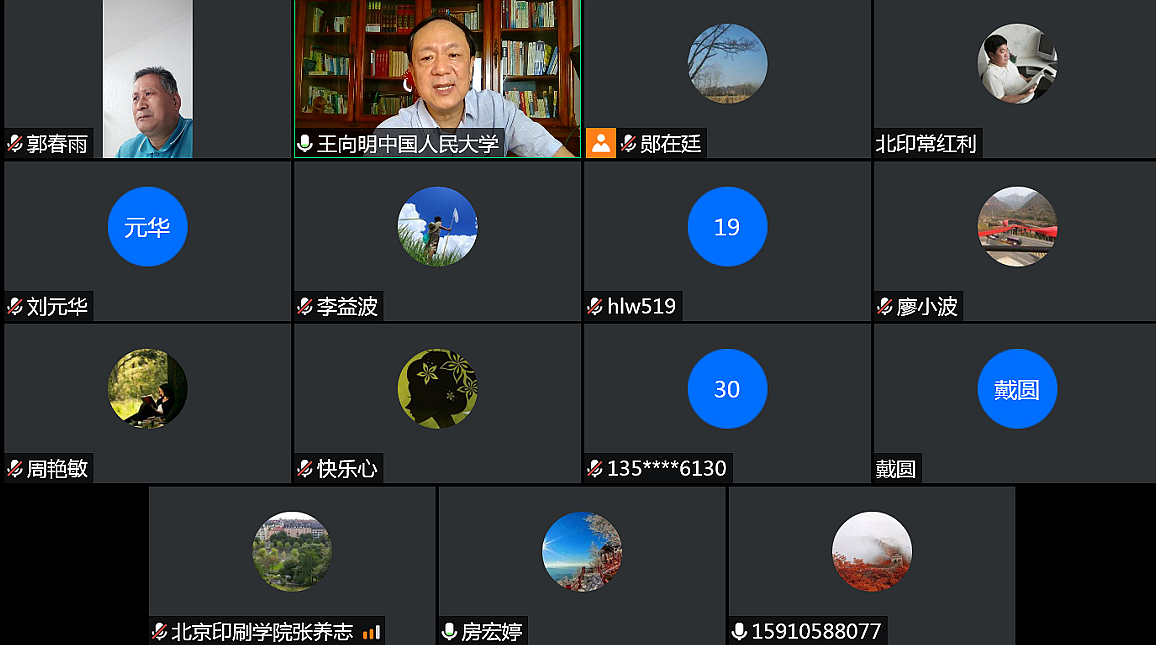The width and height of the screenshot is (1156, 645).
Task: Select the 135****6130 participant tile
Action: [x=727, y=402]
